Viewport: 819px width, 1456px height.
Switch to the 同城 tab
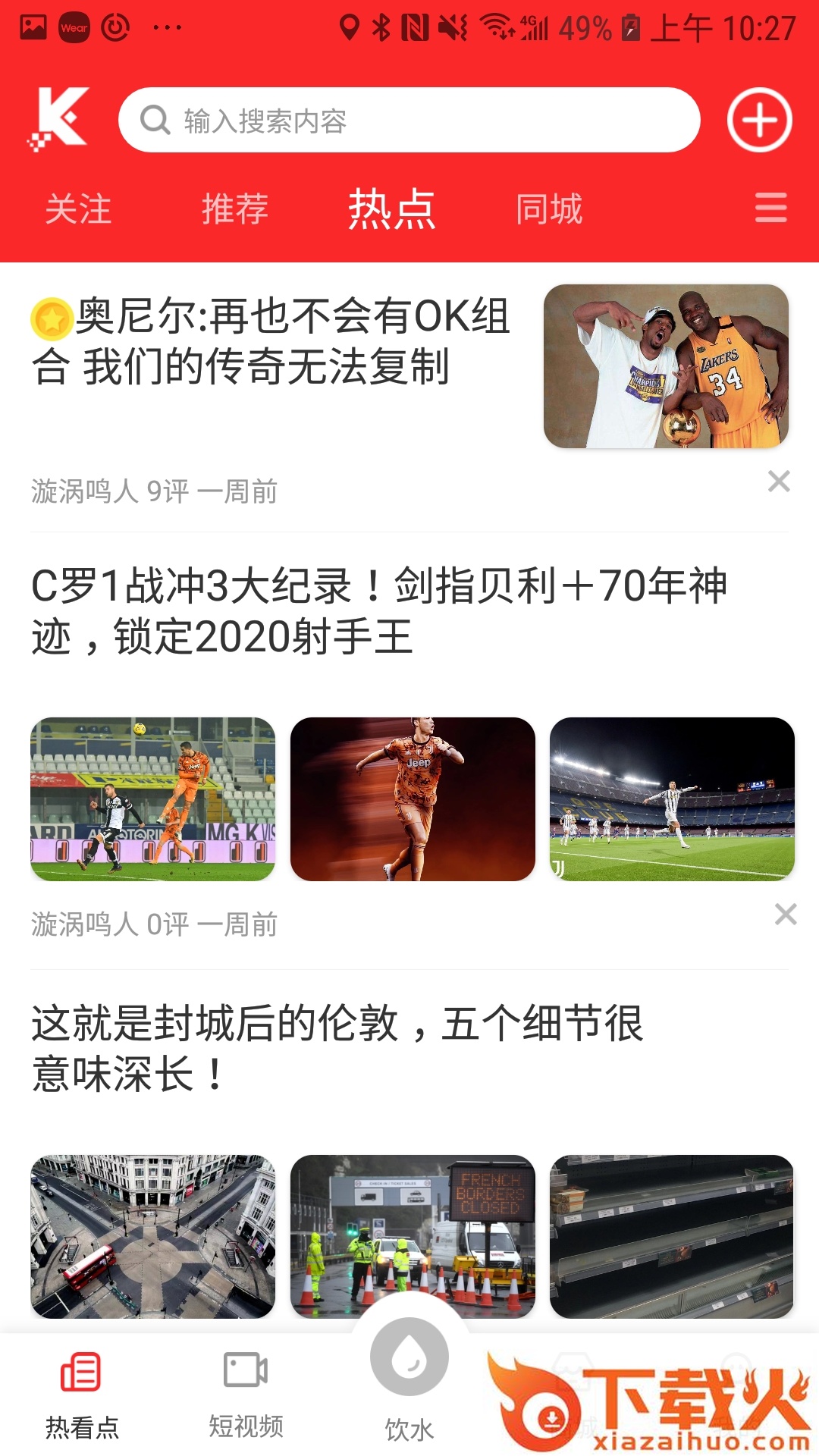point(549,209)
